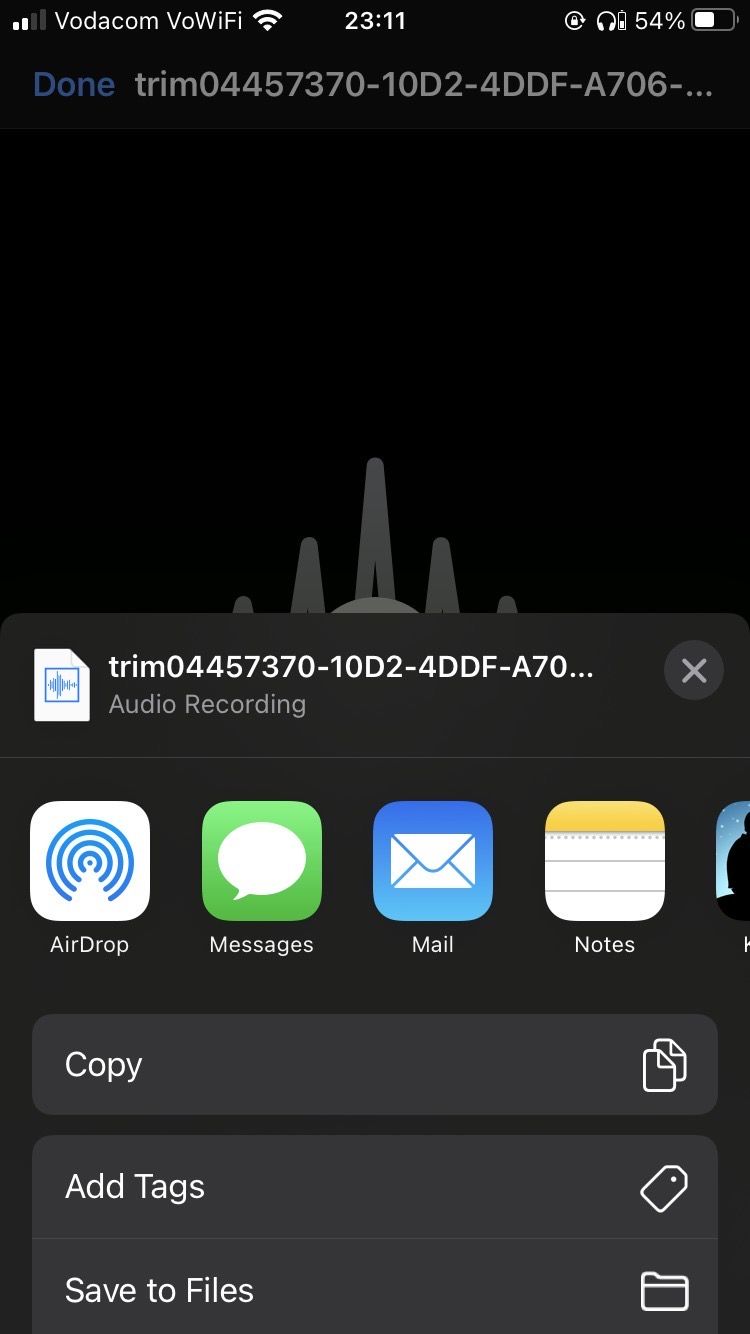Add the recording to Notes
This screenshot has width=750, height=1334.
(x=604, y=861)
